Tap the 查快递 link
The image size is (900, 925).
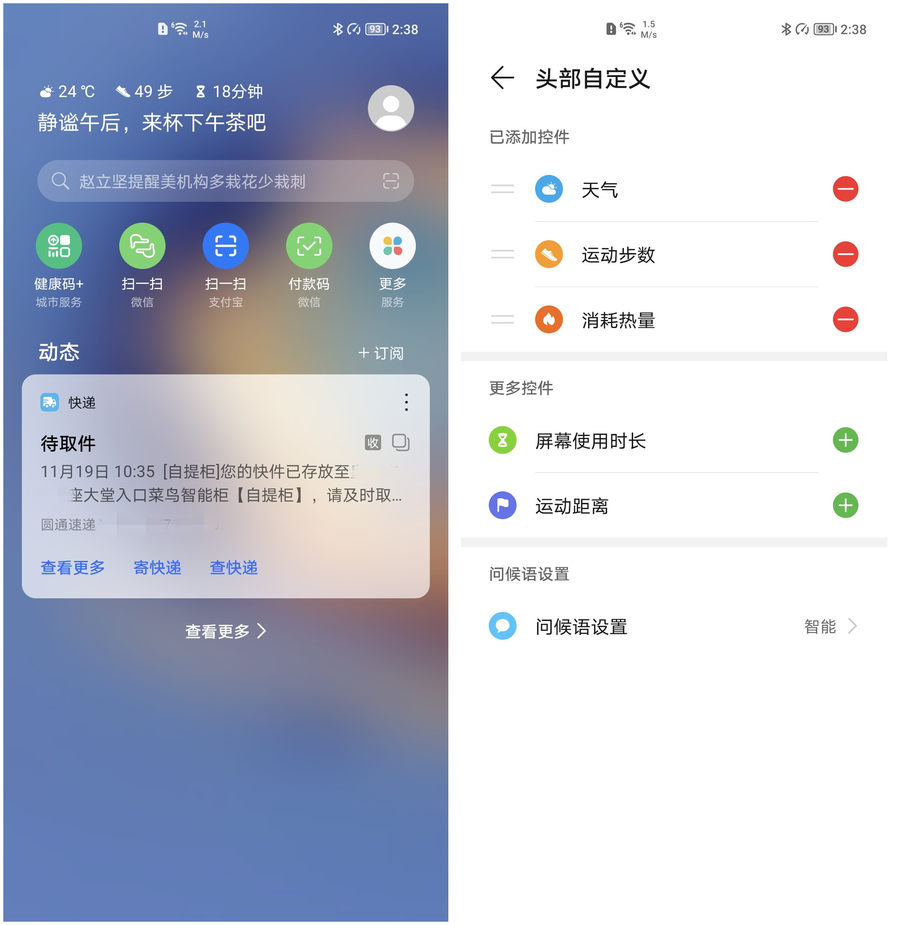coord(233,568)
